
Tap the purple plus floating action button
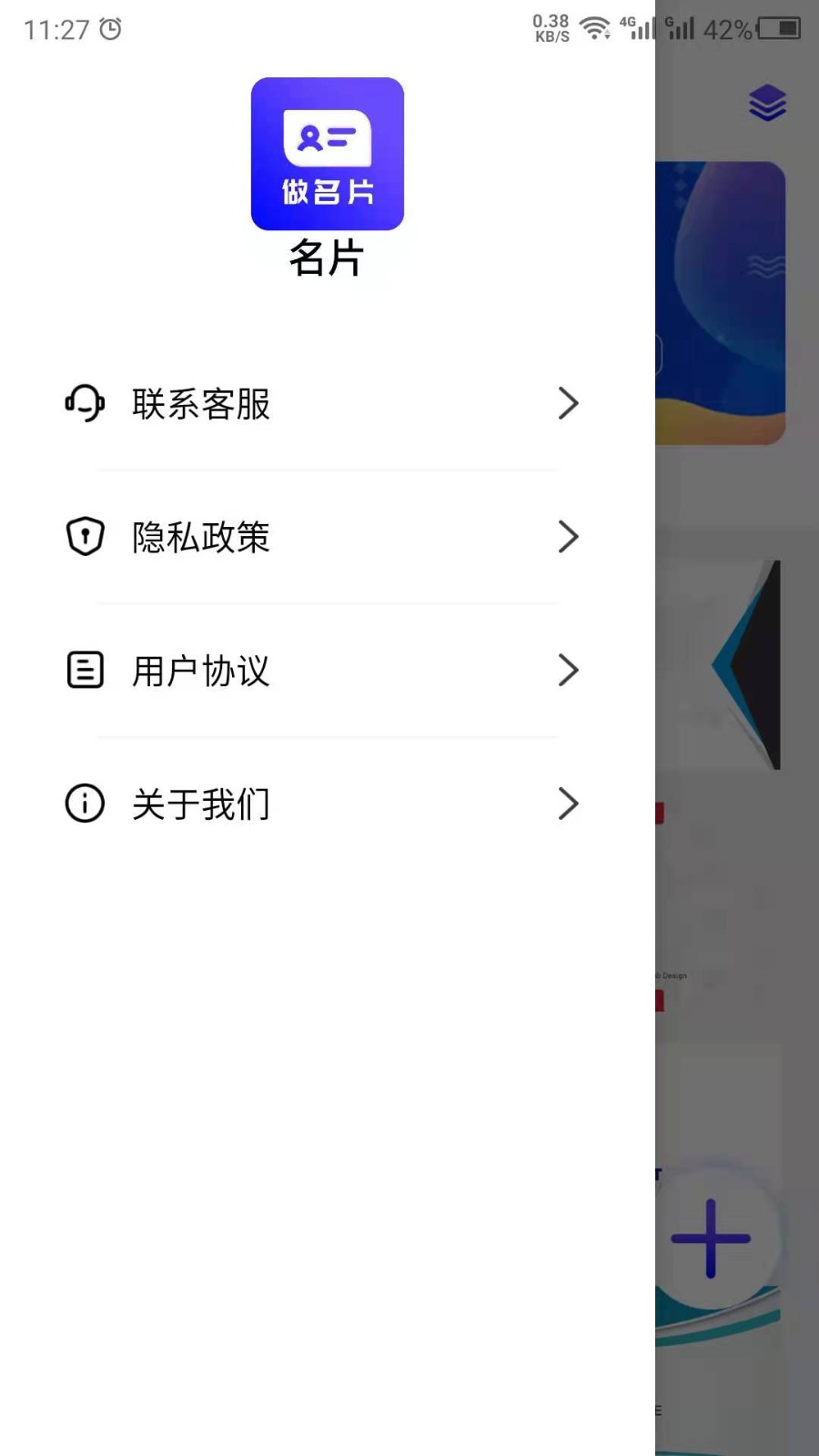(710, 1238)
